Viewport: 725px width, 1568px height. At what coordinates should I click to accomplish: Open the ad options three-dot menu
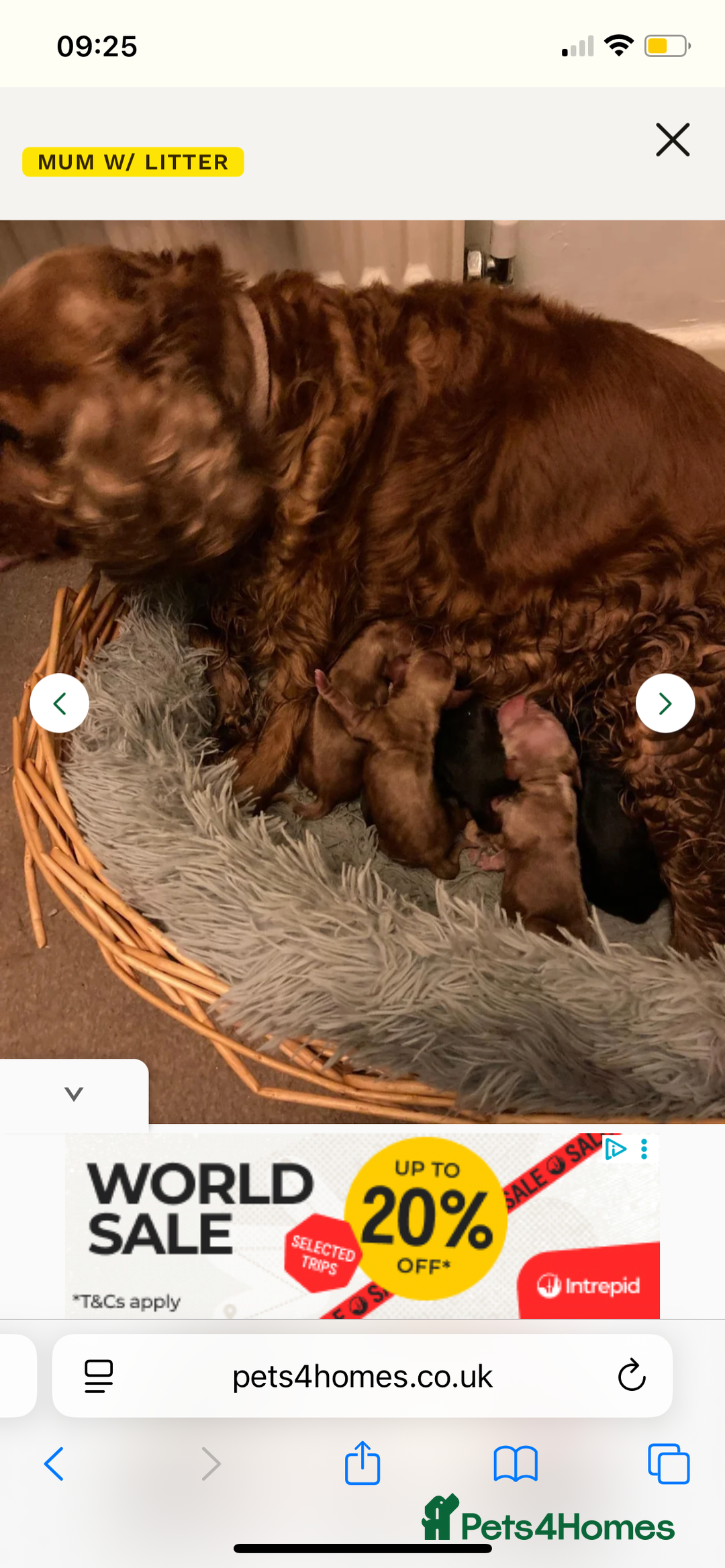(644, 1149)
